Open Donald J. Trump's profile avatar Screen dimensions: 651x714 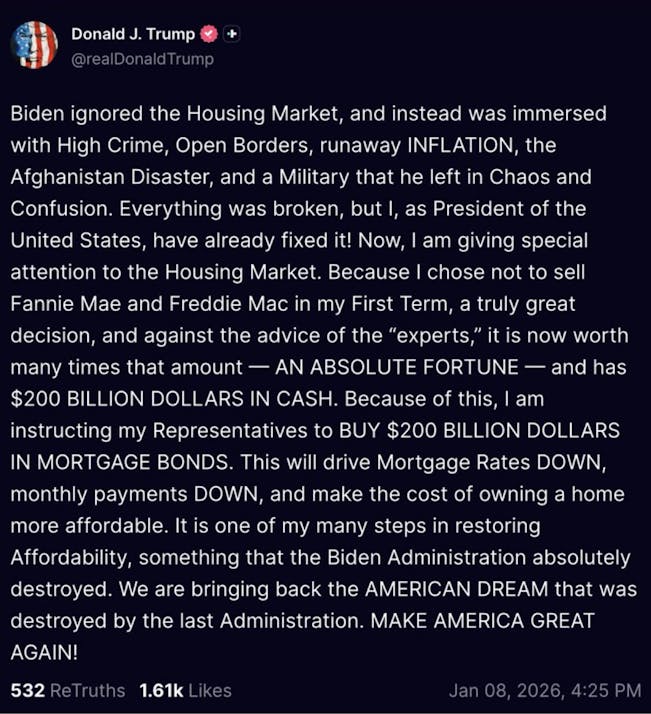click(34, 44)
